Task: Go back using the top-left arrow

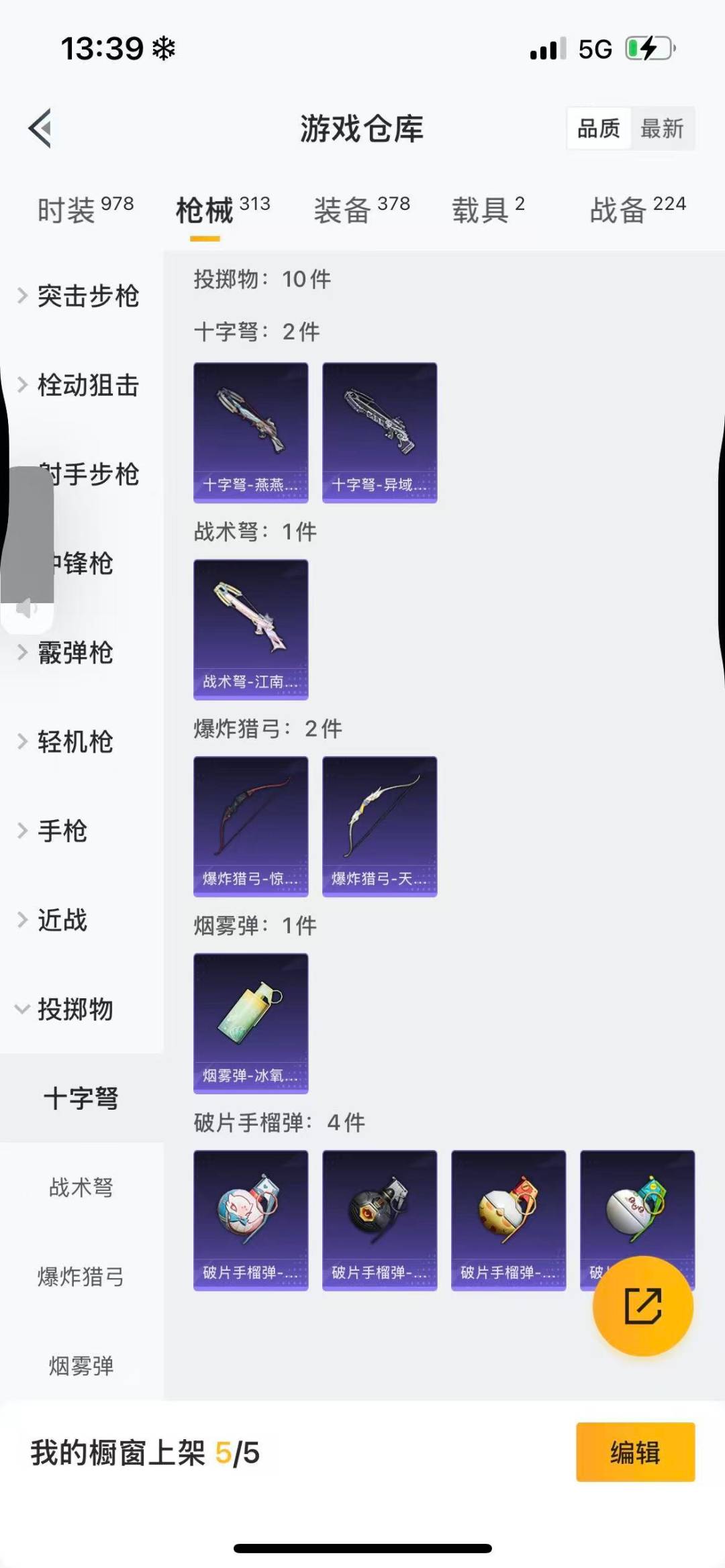Action: 40,128
